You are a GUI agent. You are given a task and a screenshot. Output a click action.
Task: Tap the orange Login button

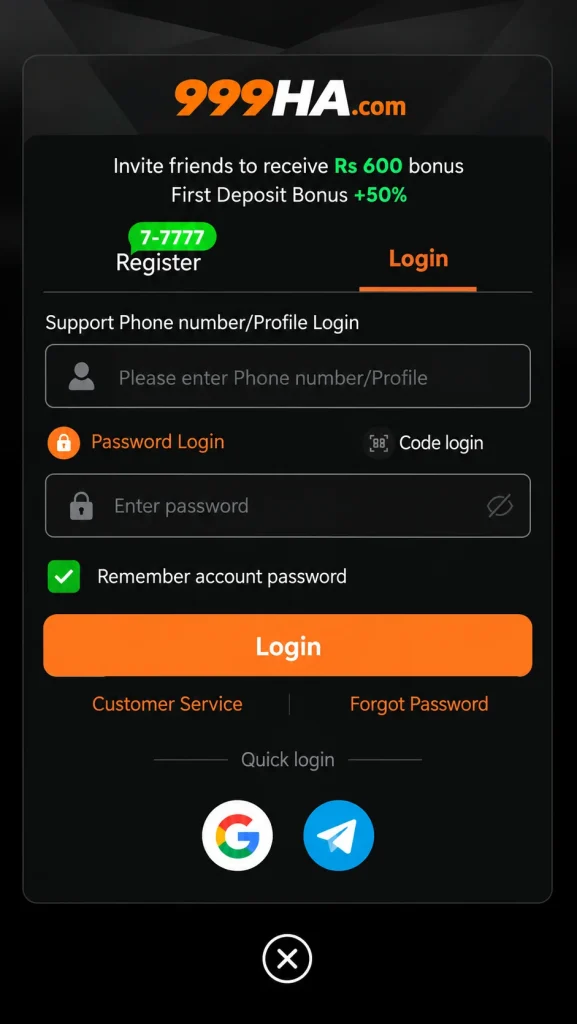(288, 645)
